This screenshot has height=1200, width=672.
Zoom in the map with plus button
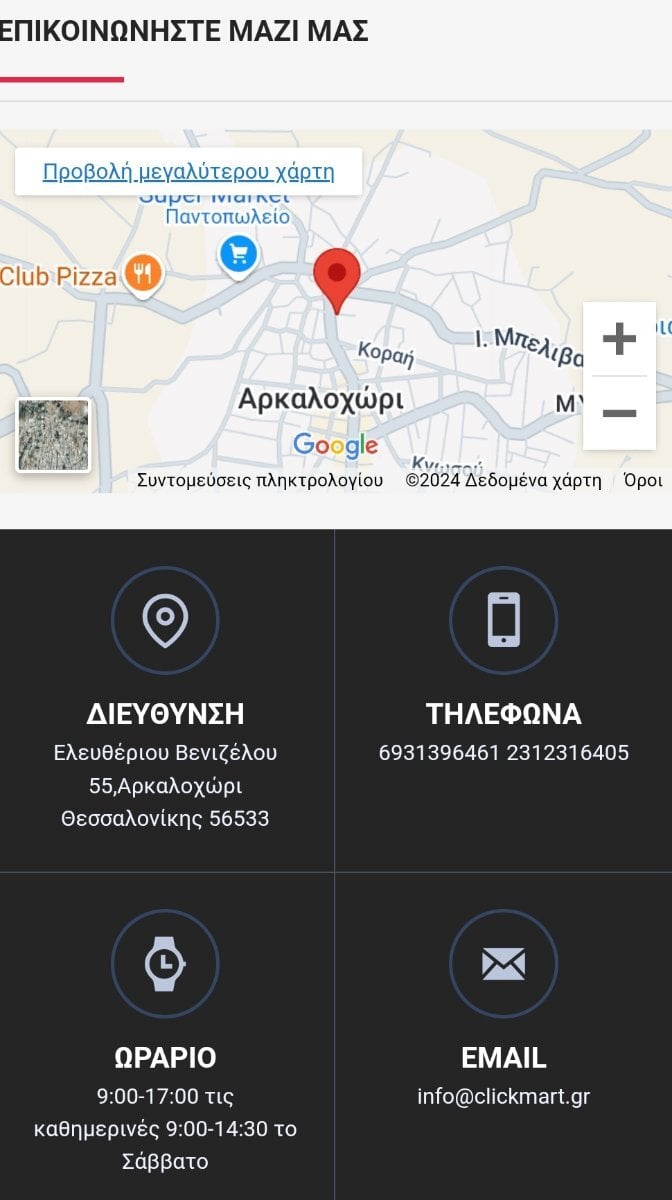619,339
